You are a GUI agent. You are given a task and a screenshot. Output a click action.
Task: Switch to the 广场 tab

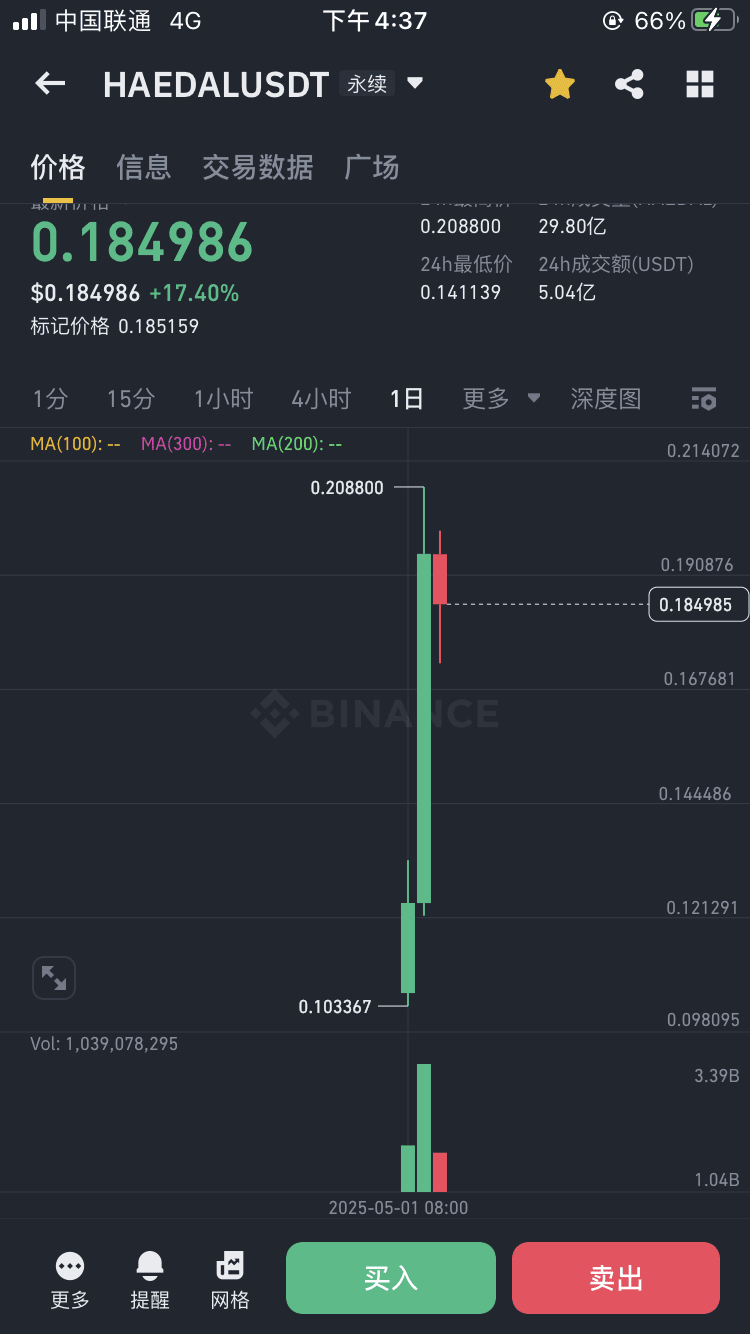372,167
